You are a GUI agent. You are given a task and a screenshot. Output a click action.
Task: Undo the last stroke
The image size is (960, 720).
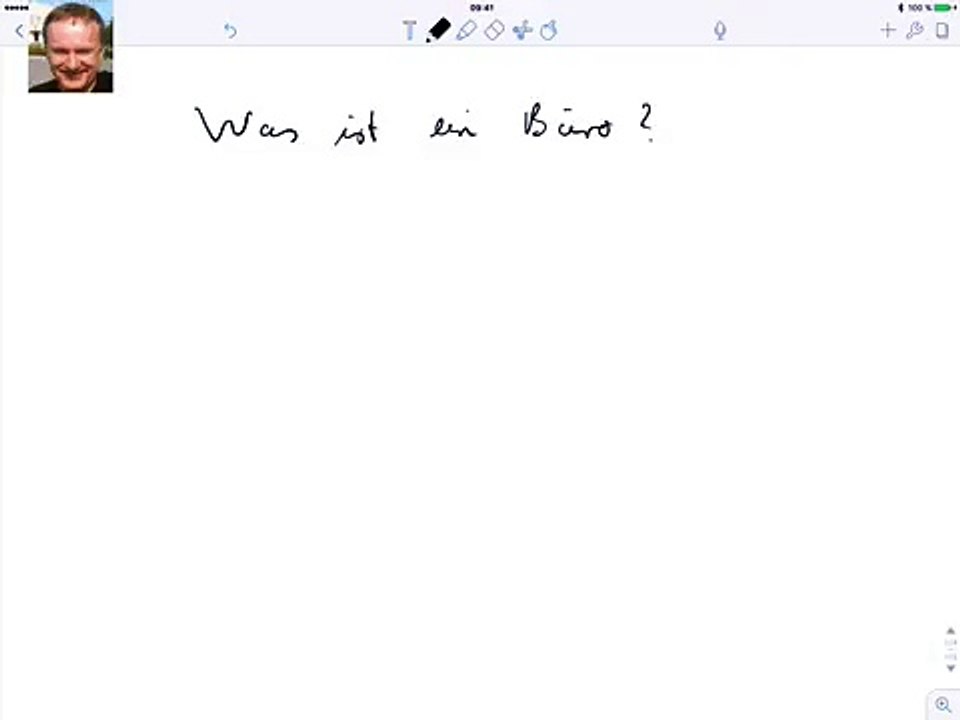click(x=230, y=31)
